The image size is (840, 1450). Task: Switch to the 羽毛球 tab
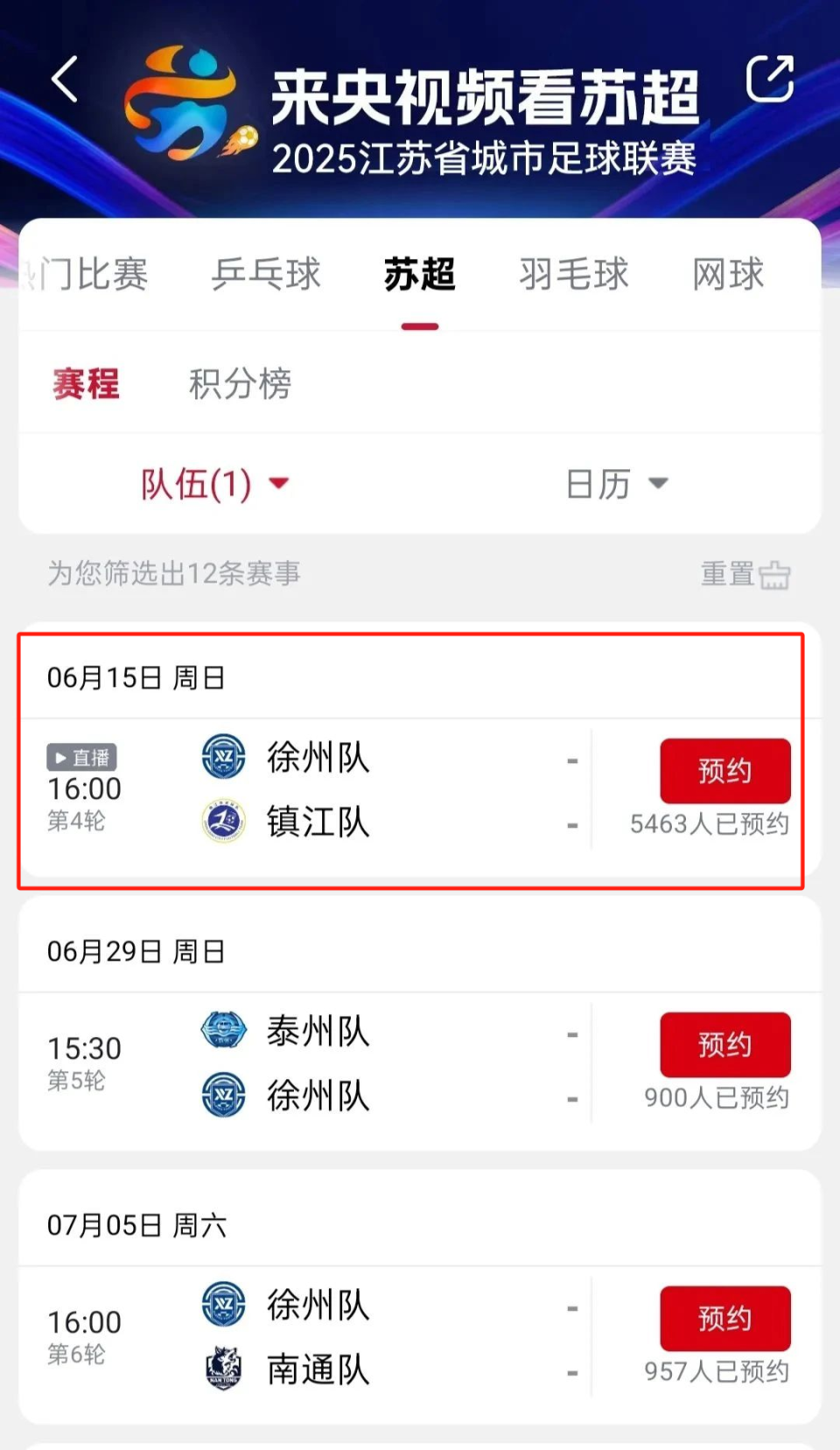tap(572, 275)
